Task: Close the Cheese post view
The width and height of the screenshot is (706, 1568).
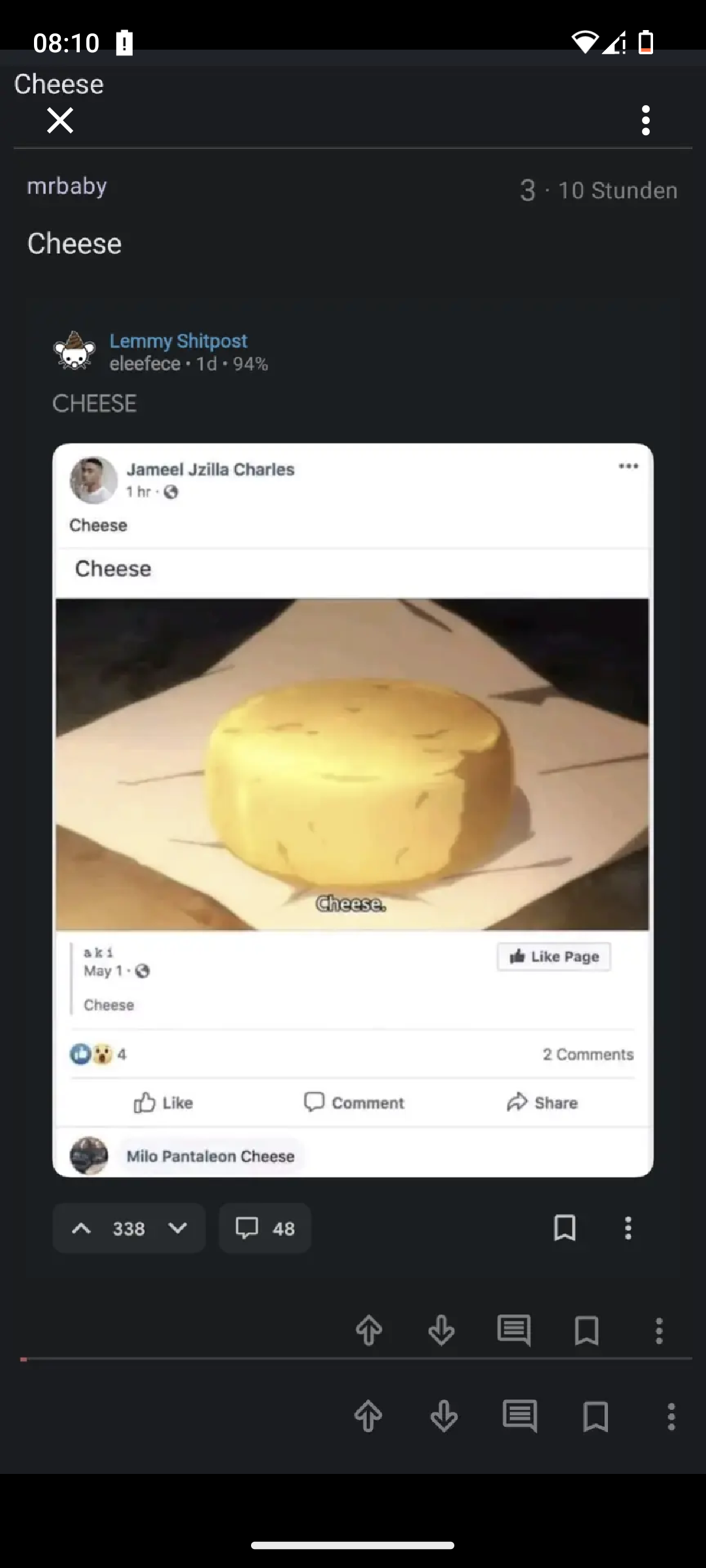Action: pos(60,120)
